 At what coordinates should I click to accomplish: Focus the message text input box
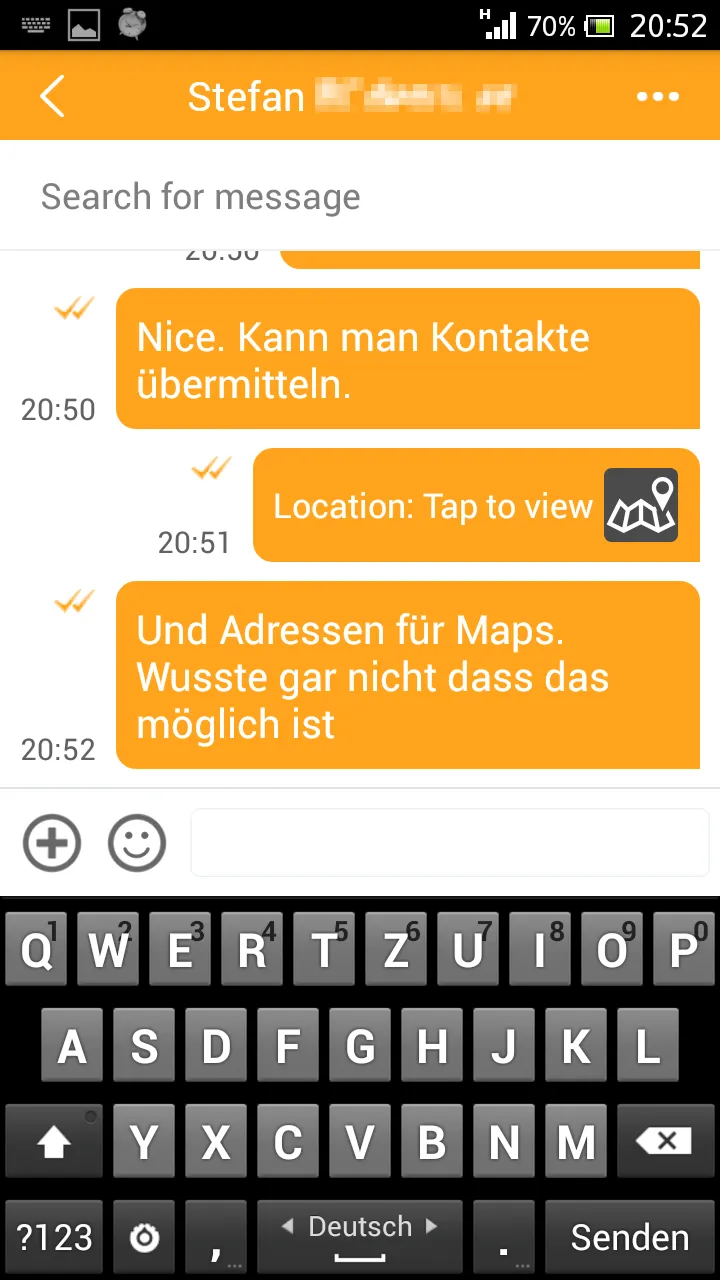coord(449,843)
